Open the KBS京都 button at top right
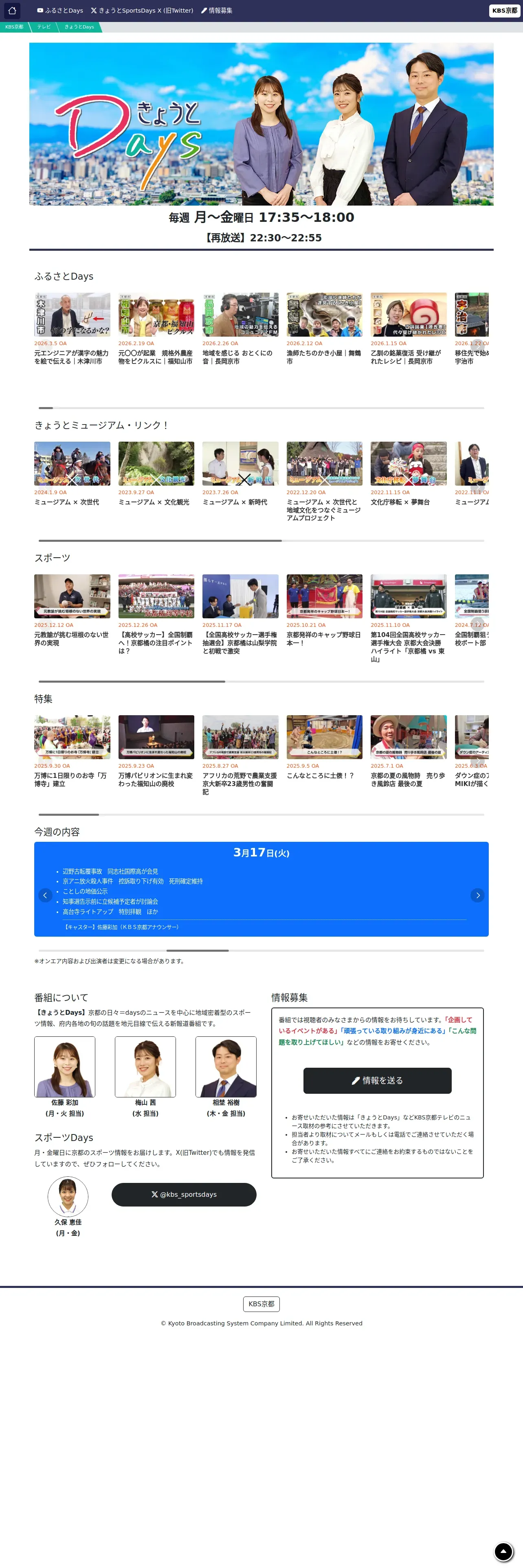Viewport: 523px width, 1568px height. (504, 10)
